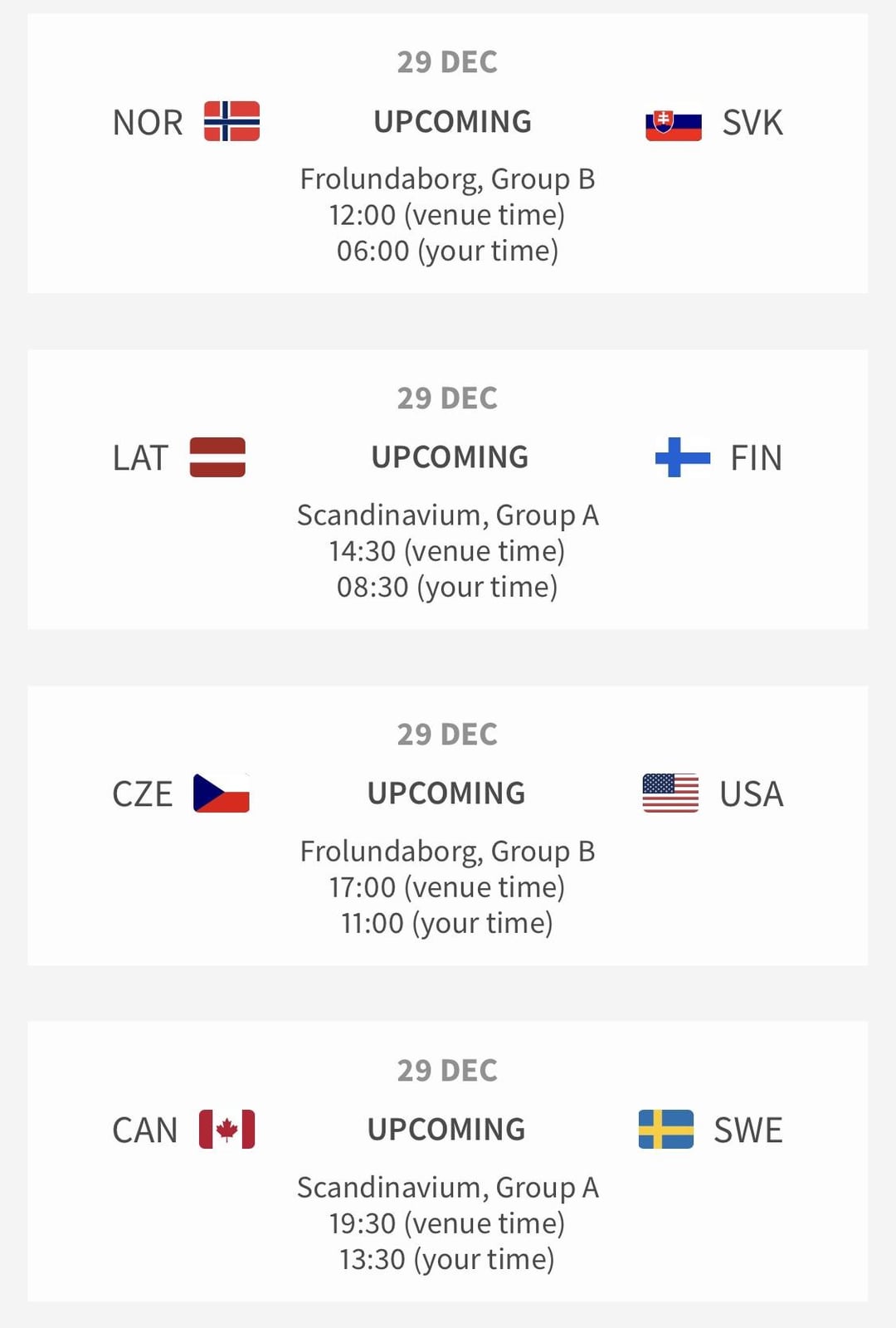The image size is (896, 1328).
Task: Select the CAN vs SWE game
Action: pyautogui.click(x=448, y=1162)
